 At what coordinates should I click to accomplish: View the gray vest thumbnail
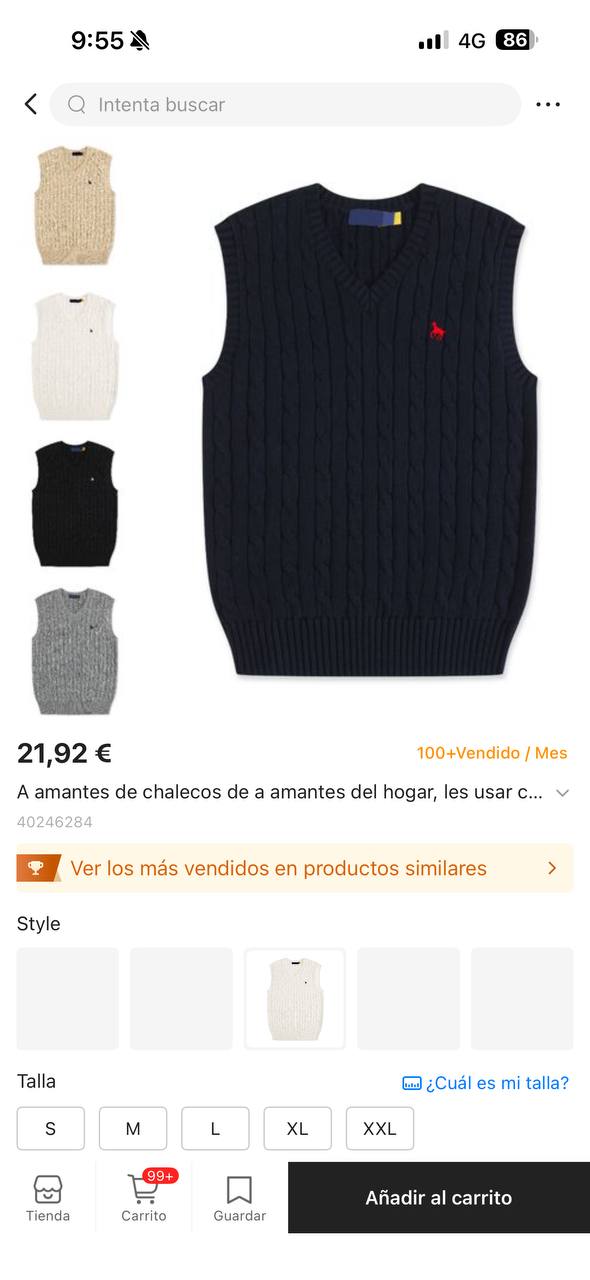pos(75,651)
